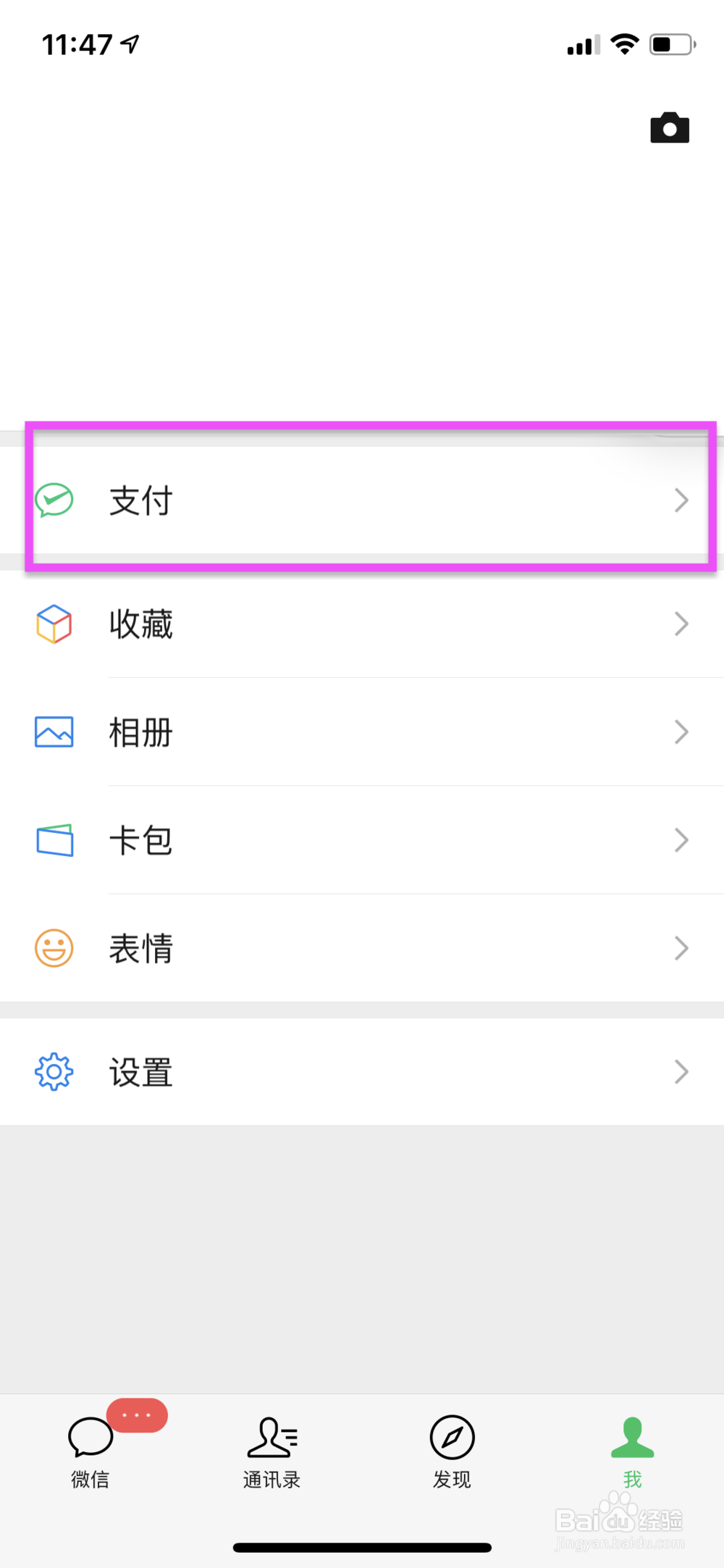Click the 收藏 favorites cube icon
724x1568 pixels.
tap(54, 623)
